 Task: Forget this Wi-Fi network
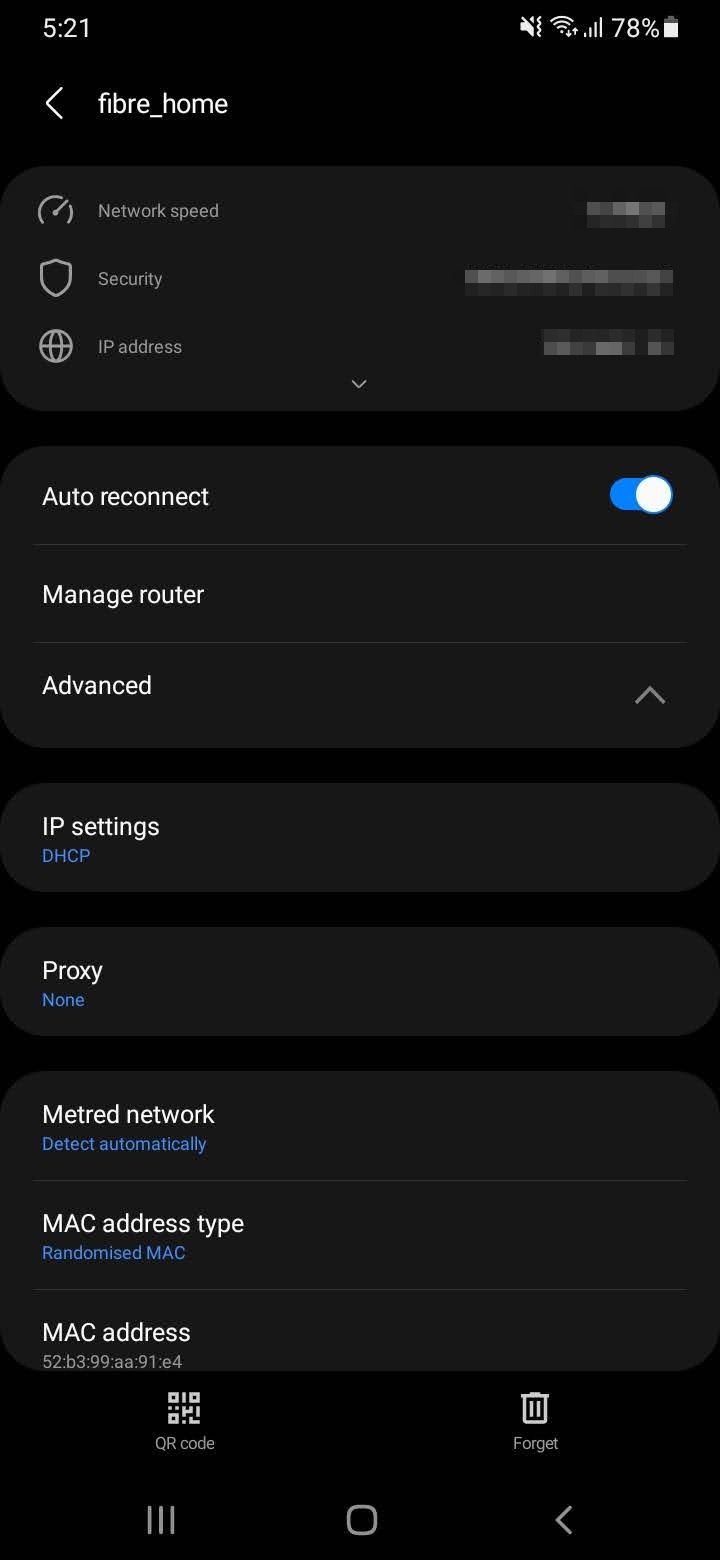(x=535, y=1421)
